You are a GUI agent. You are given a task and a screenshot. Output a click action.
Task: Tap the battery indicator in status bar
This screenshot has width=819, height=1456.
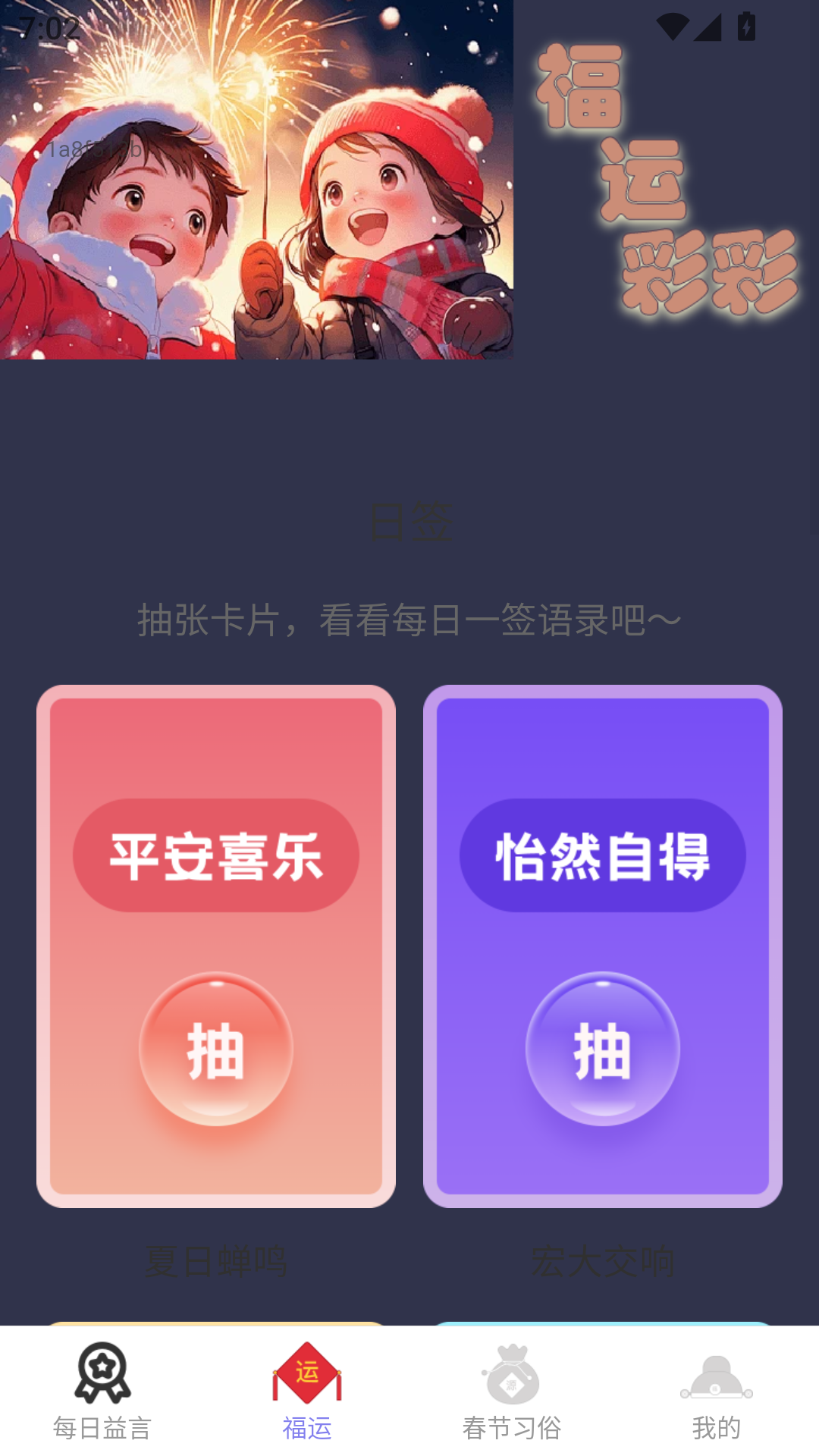click(747, 25)
